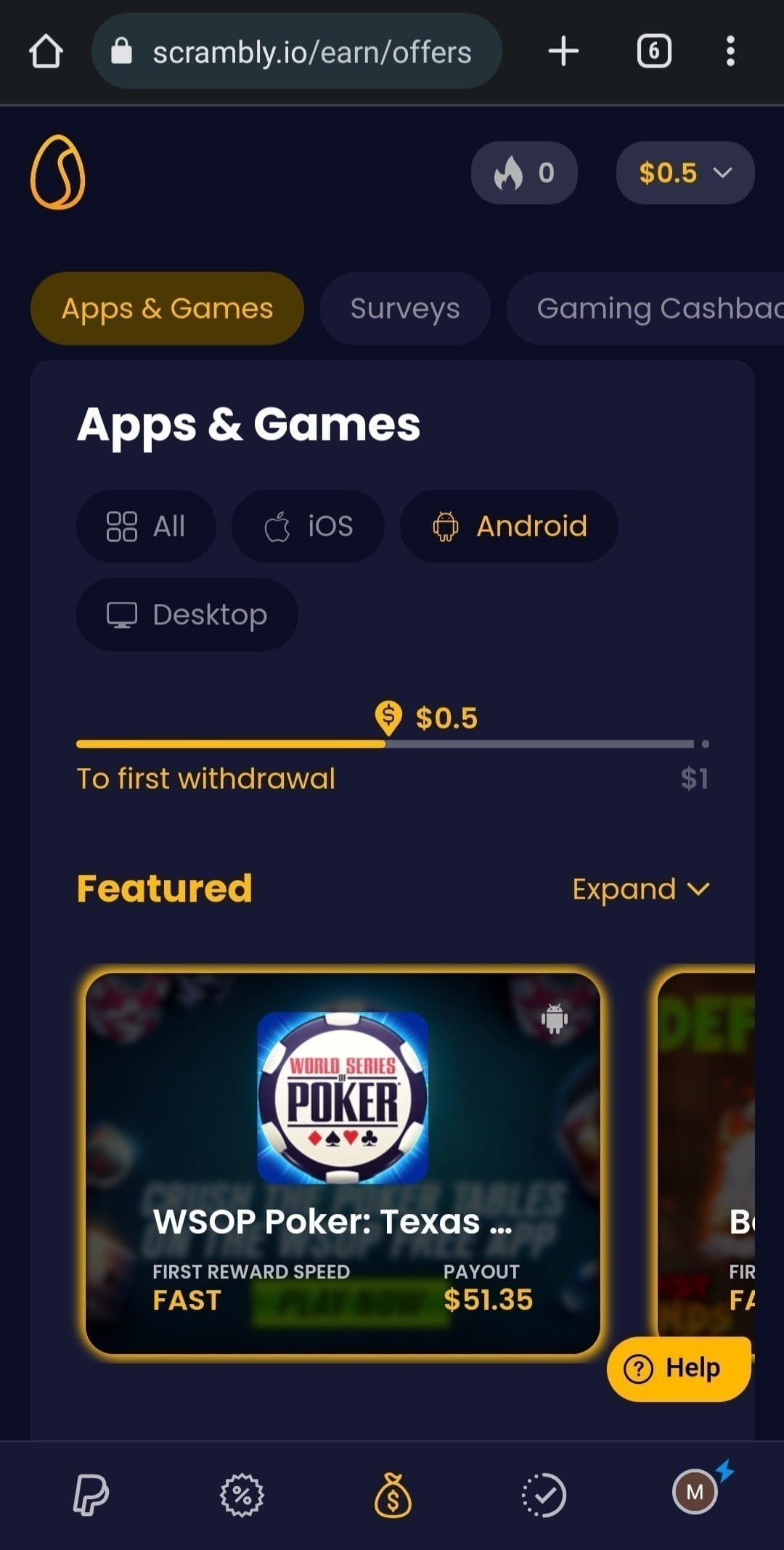
Task: Open the PayPal cashout tab
Action: click(x=91, y=1495)
